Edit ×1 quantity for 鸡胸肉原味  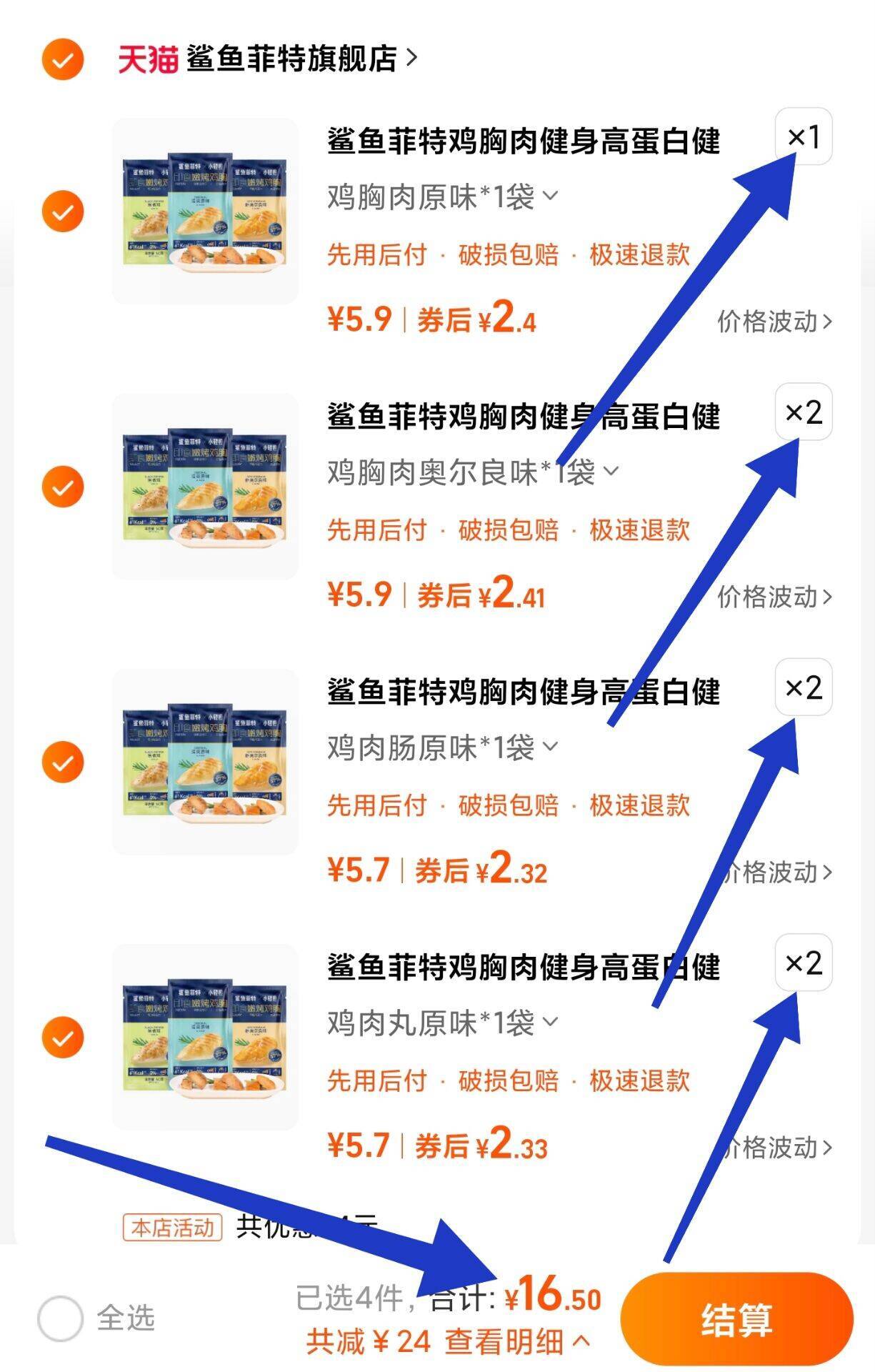pos(804,136)
